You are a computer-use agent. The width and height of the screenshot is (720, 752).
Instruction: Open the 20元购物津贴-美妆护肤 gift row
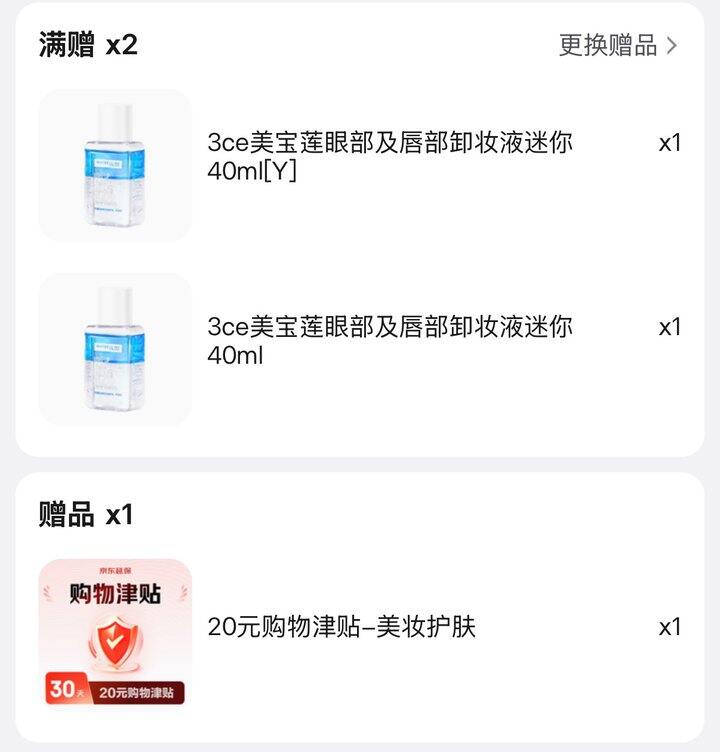pos(342,628)
